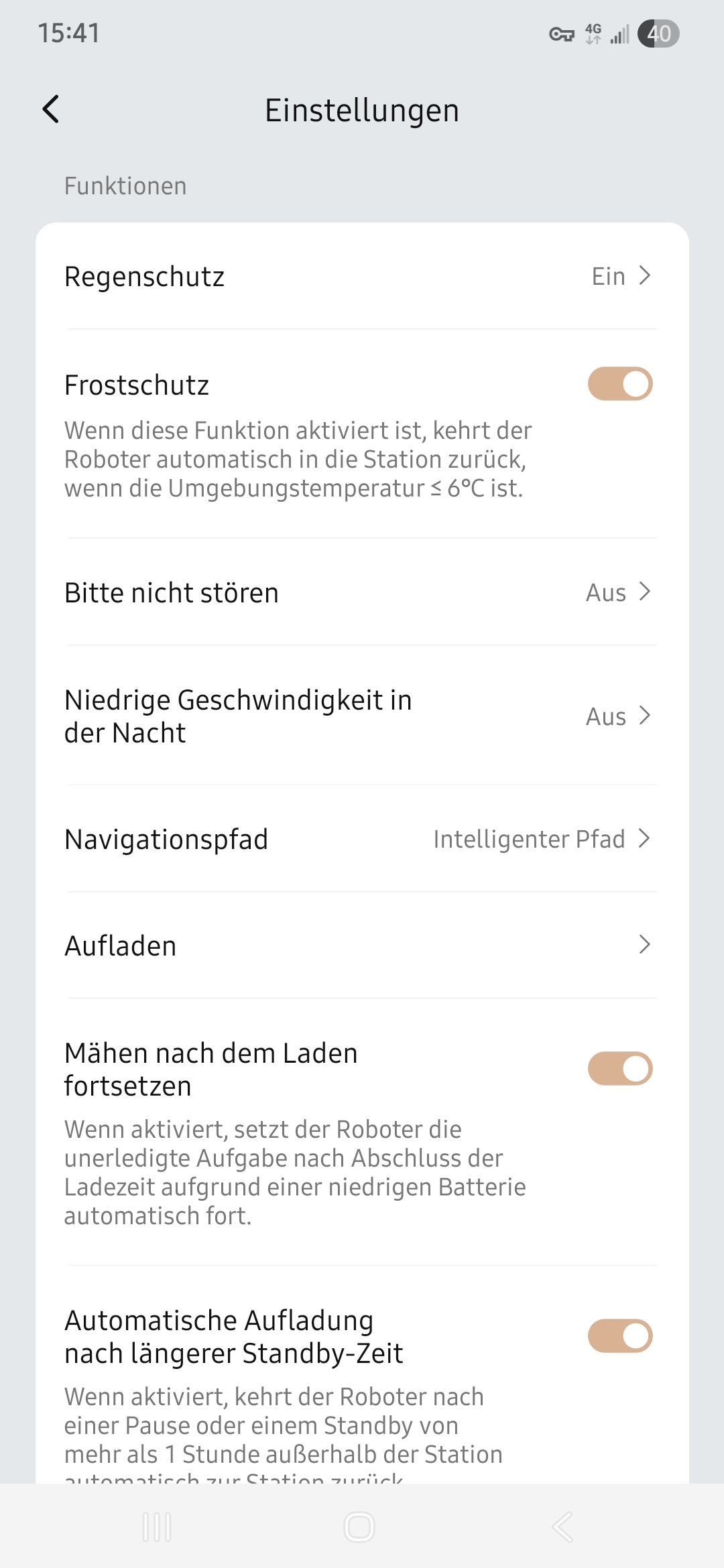Change the Navigationspfad option
Image resolution: width=724 pixels, height=1568 pixels.
coord(362,839)
